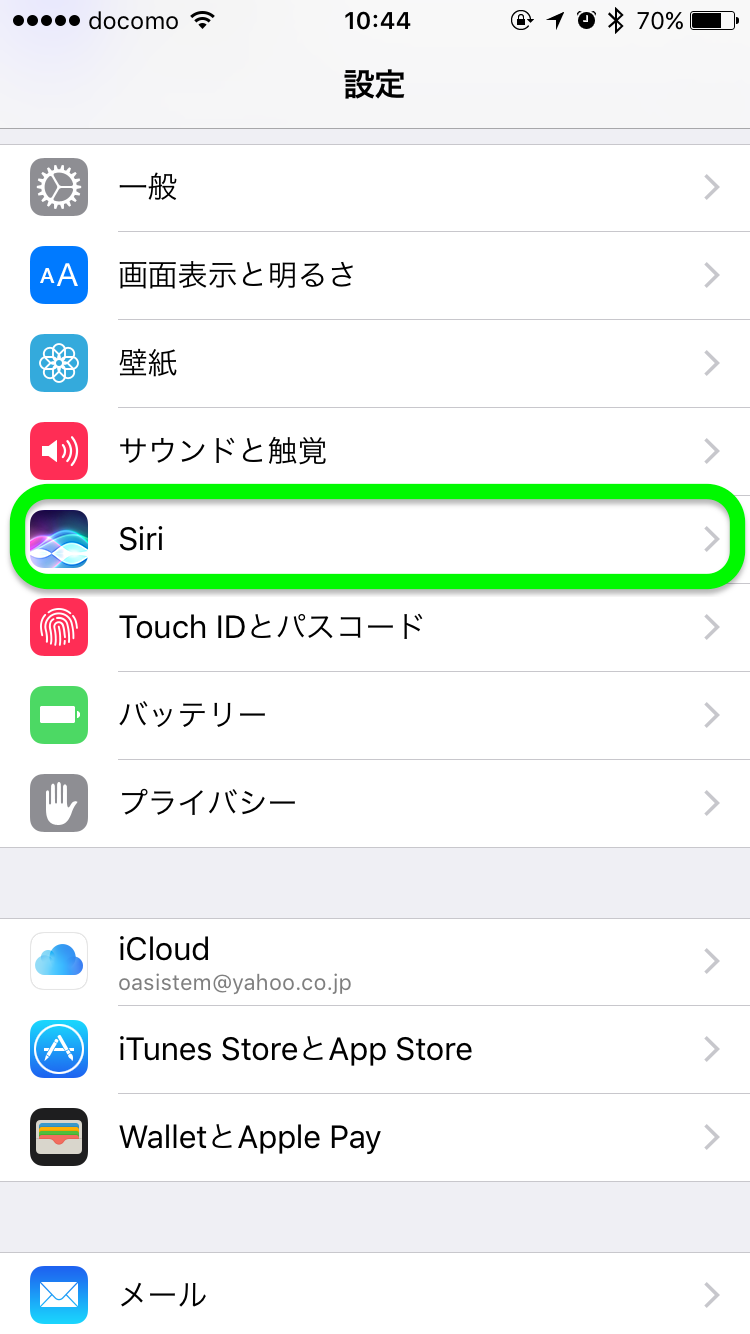Open iTunes StoreとApp Store settings
The height and width of the screenshot is (1334, 750).
coord(375,1049)
